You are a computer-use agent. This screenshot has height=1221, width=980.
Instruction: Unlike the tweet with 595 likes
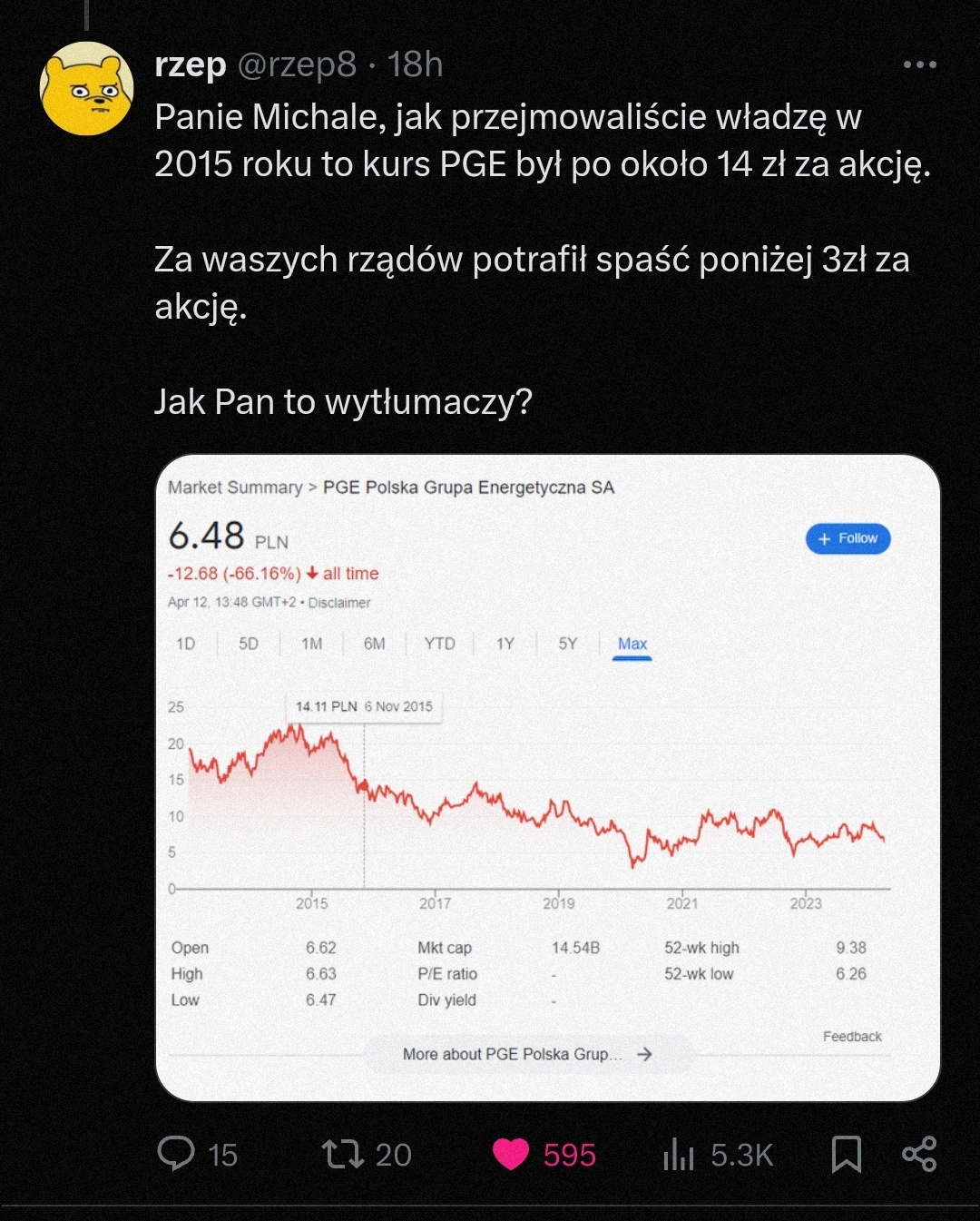pos(510,1154)
